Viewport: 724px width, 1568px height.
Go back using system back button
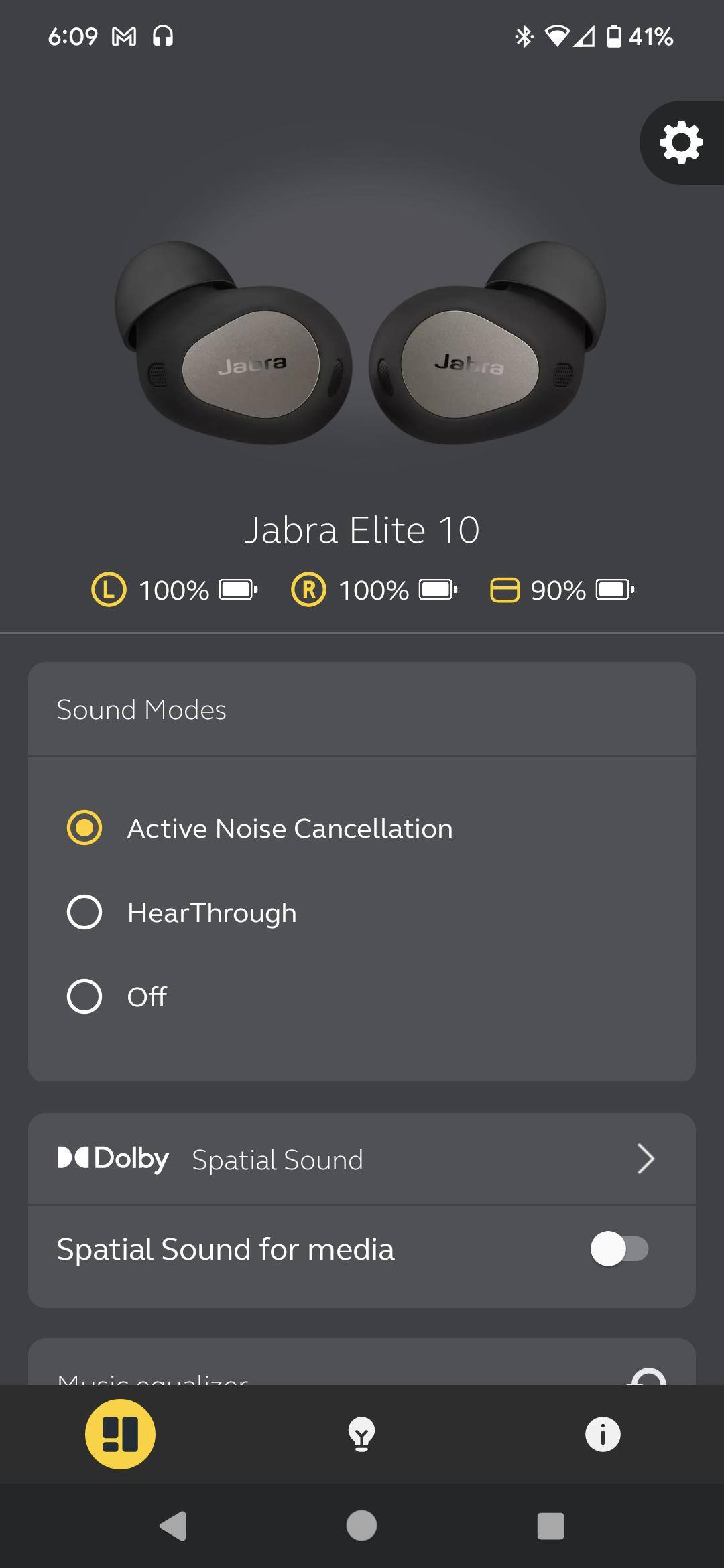[x=173, y=1526]
